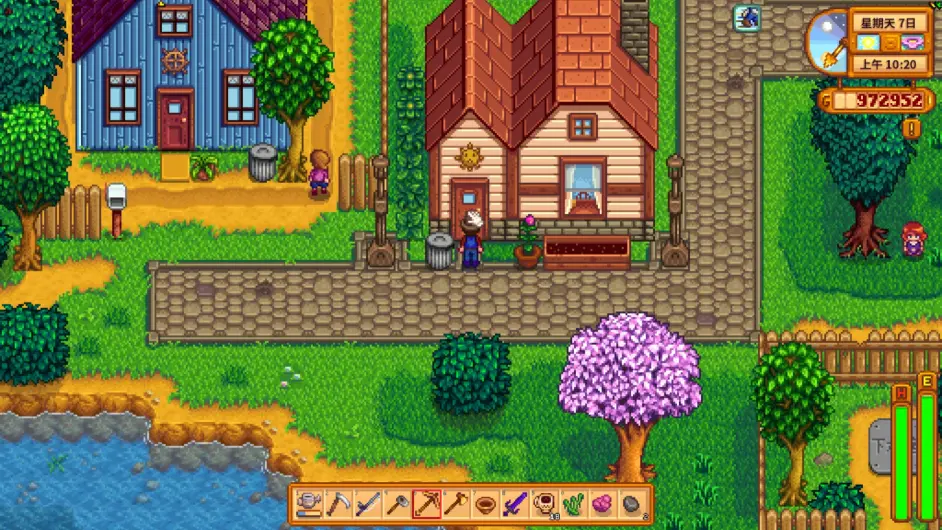Check the trash can beside the house door
The width and height of the screenshot is (942, 530).
[x=439, y=251]
